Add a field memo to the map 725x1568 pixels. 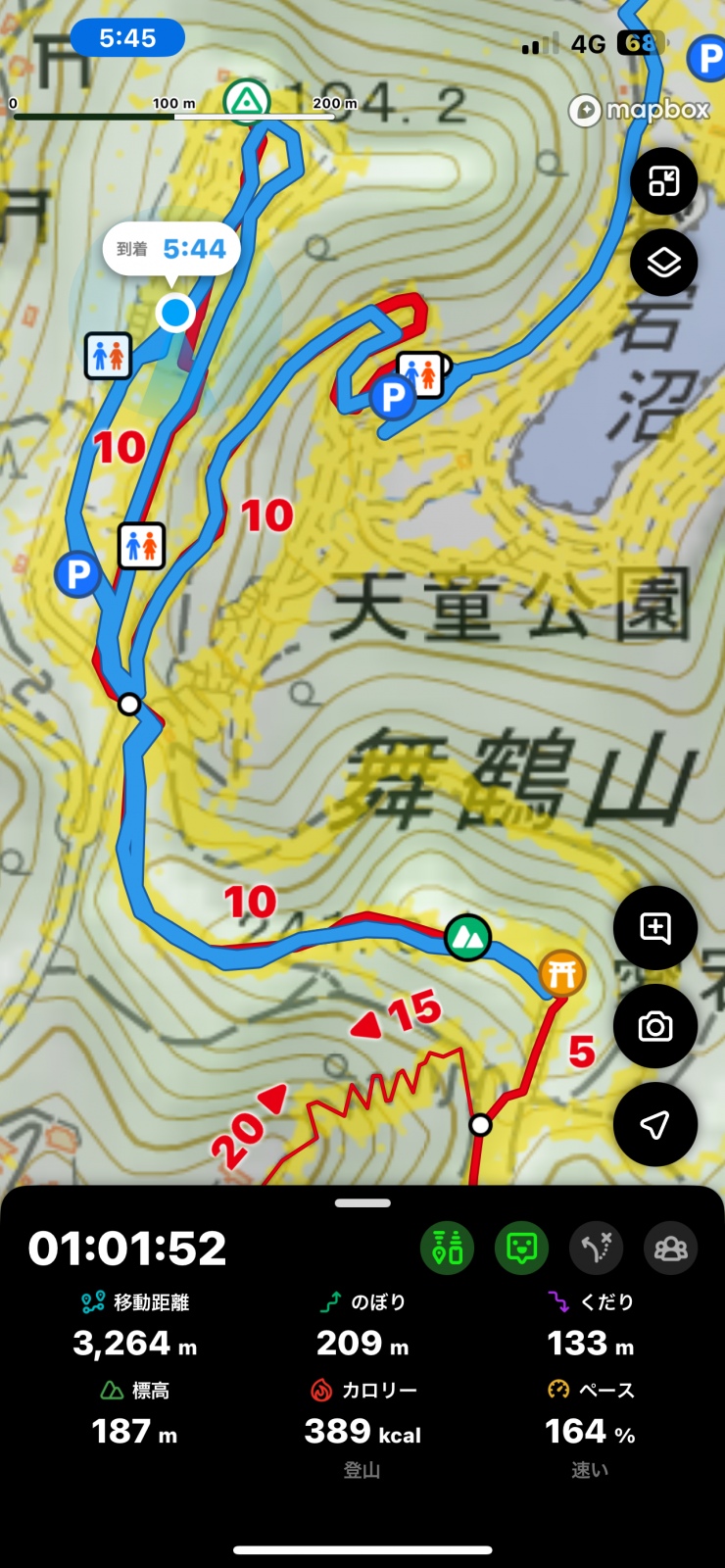click(654, 928)
